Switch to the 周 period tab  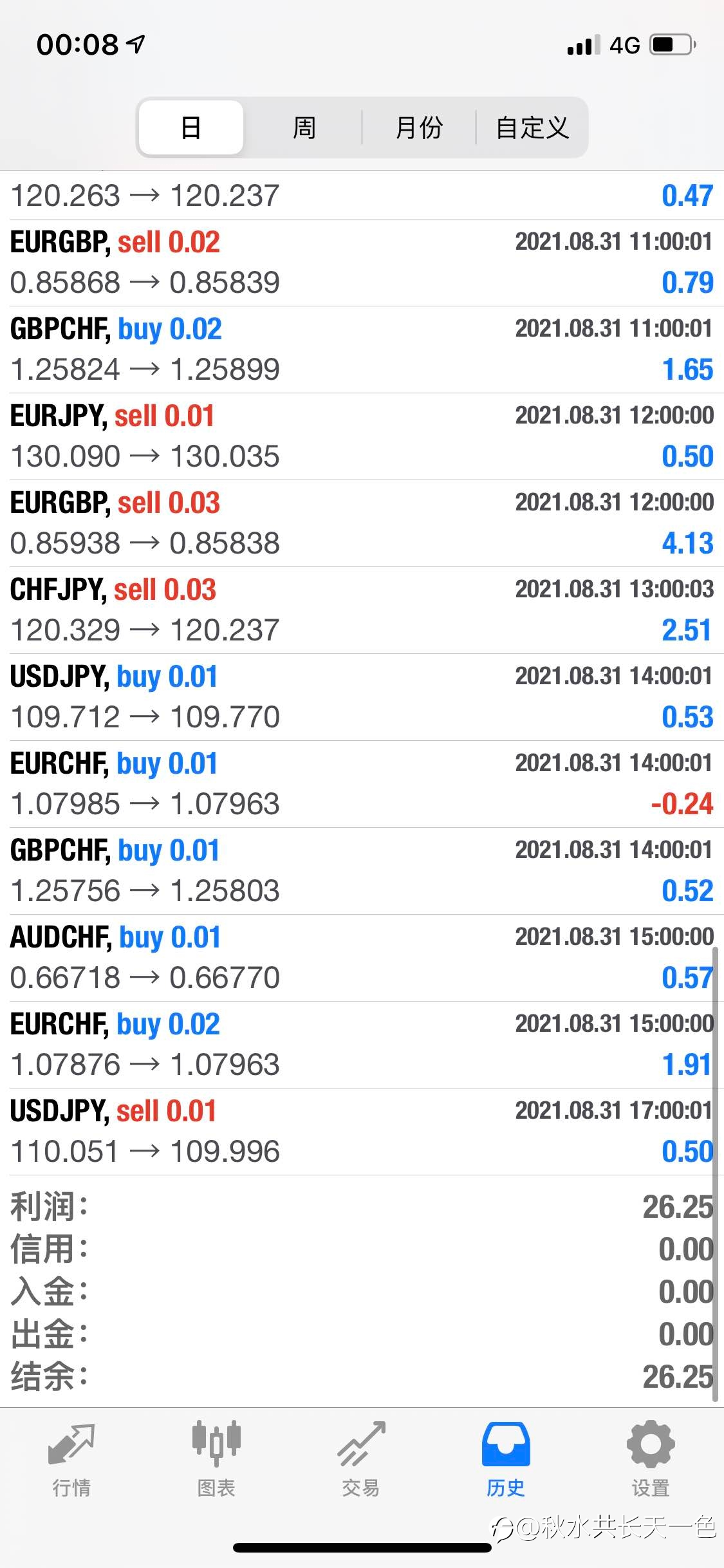[x=304, y=127]
